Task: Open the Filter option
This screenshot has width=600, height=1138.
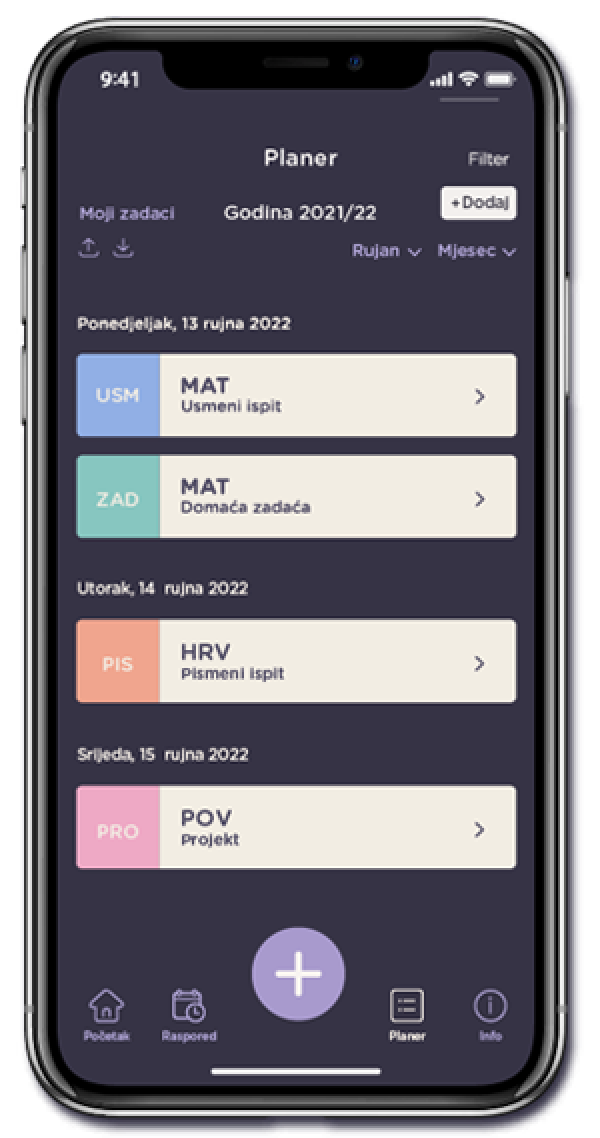Action: 488,159
